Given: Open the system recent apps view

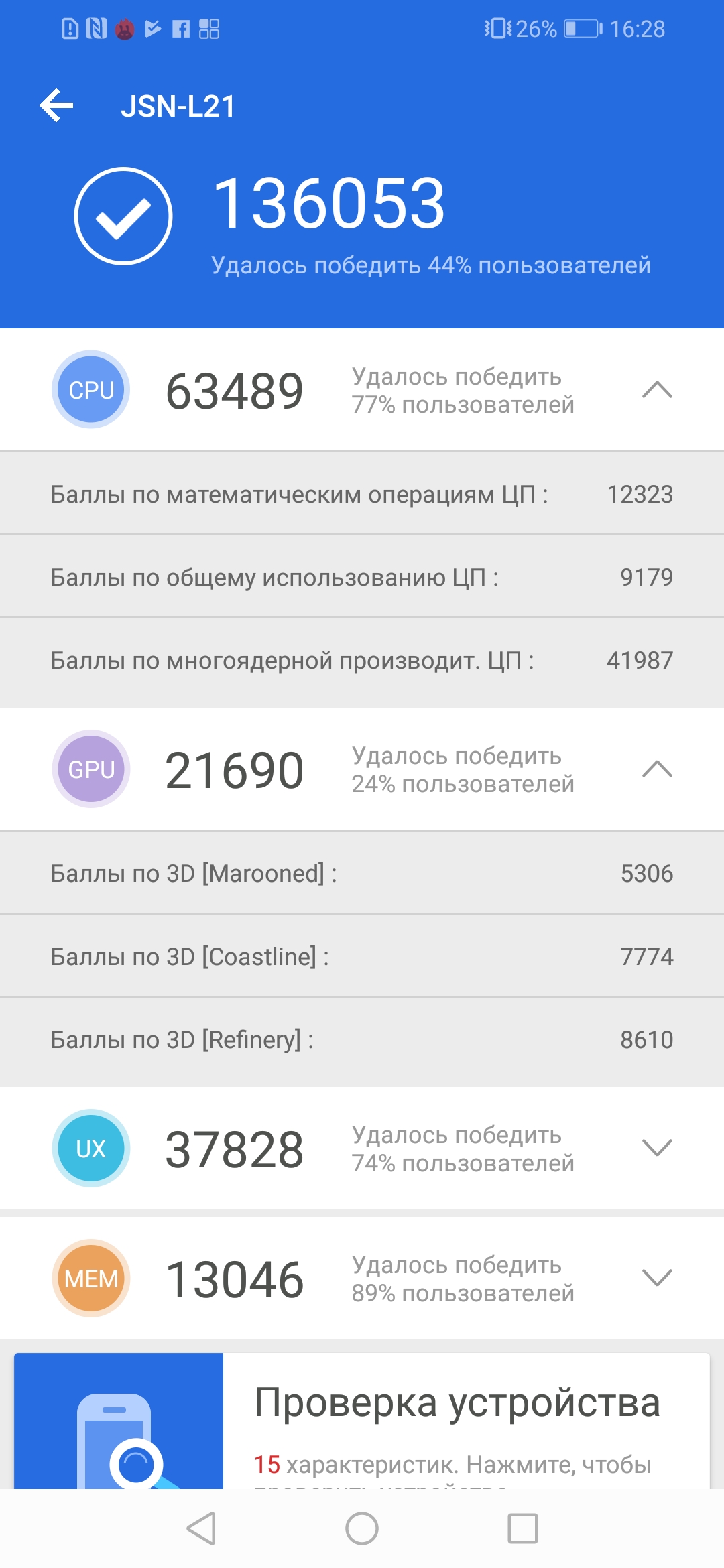Looking at the screenshot, I should pos(523,1528).
